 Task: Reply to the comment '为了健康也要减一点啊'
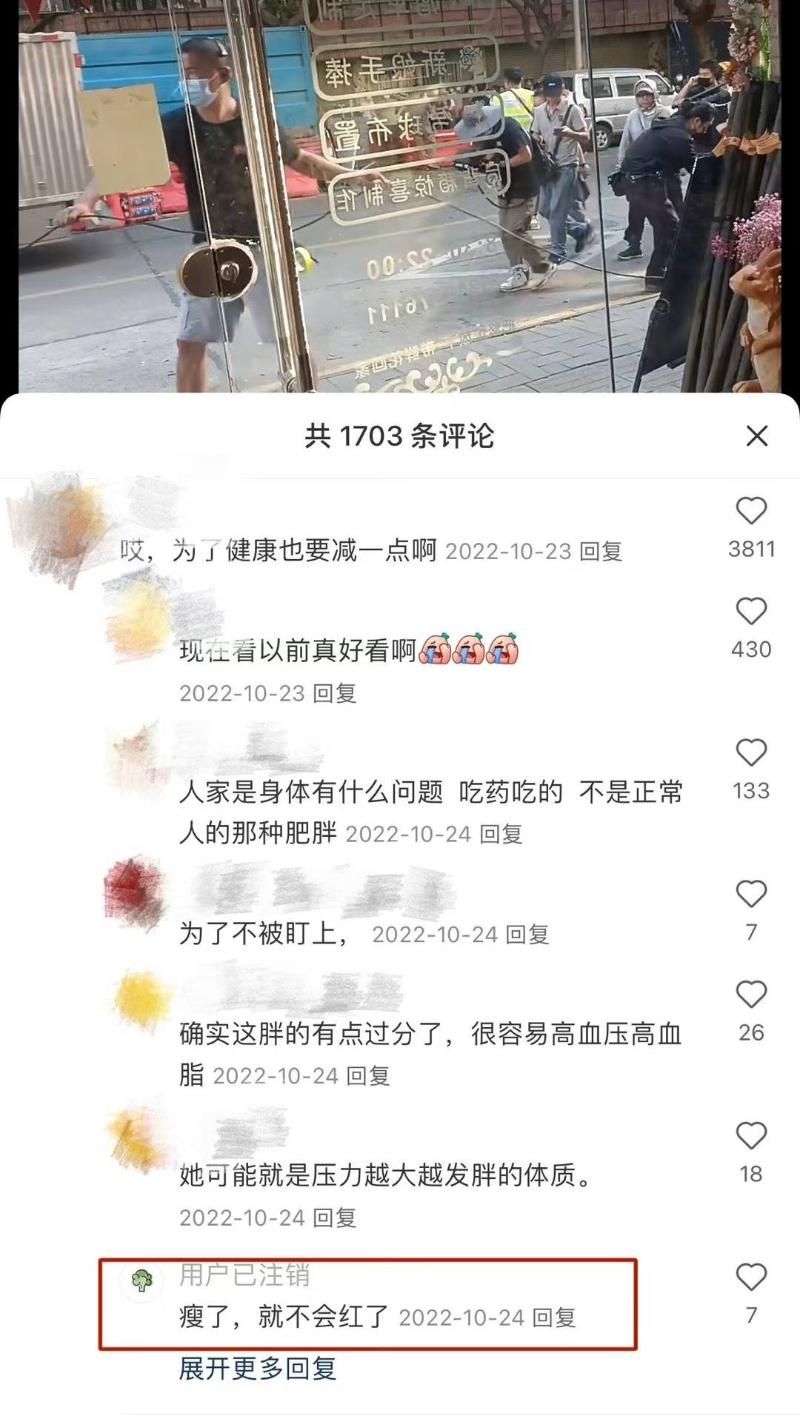click(x=601, y=551)
